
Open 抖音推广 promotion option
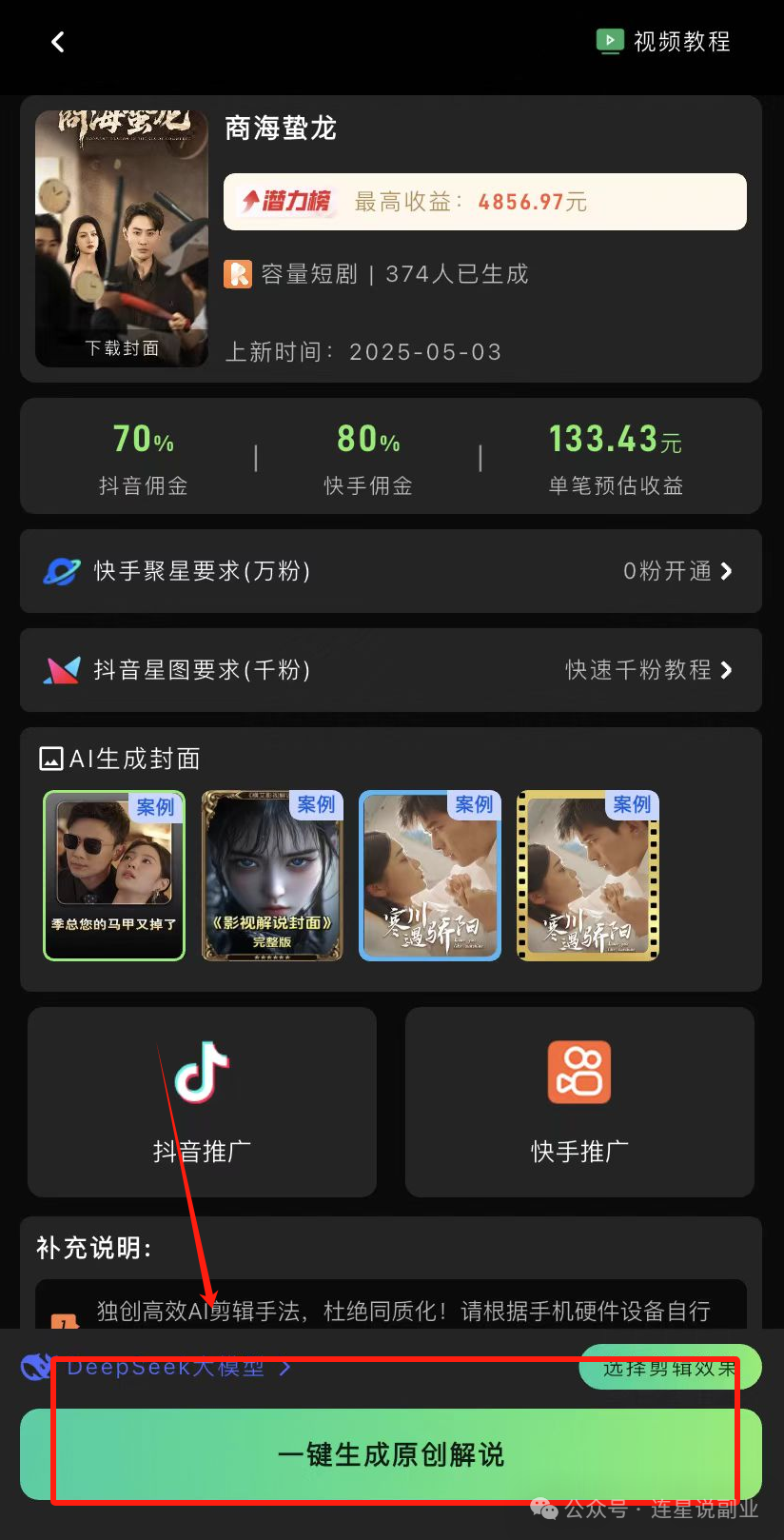tap(202, 1102)
